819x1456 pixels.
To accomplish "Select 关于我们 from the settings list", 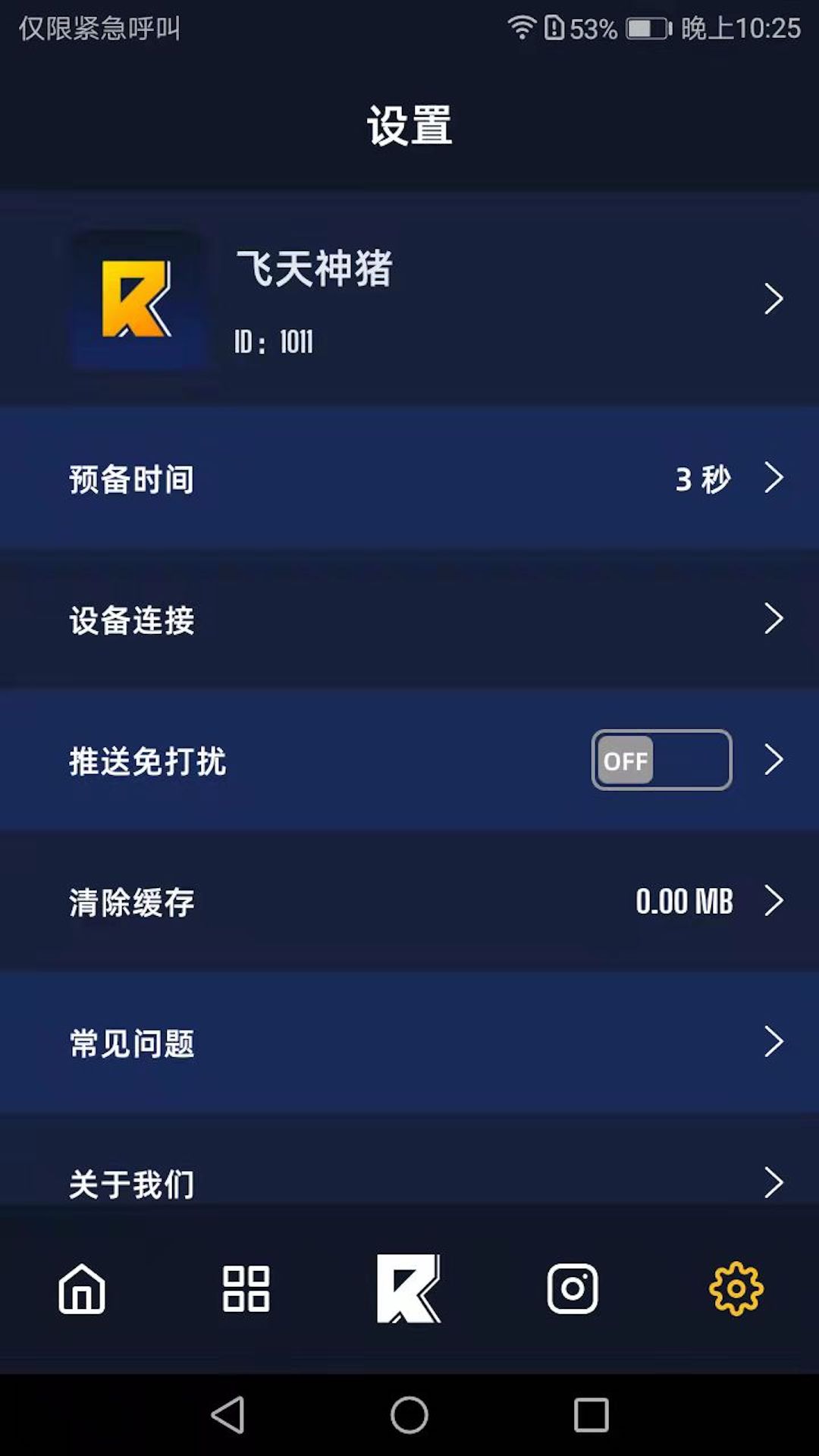I will tap(409, 1181).
